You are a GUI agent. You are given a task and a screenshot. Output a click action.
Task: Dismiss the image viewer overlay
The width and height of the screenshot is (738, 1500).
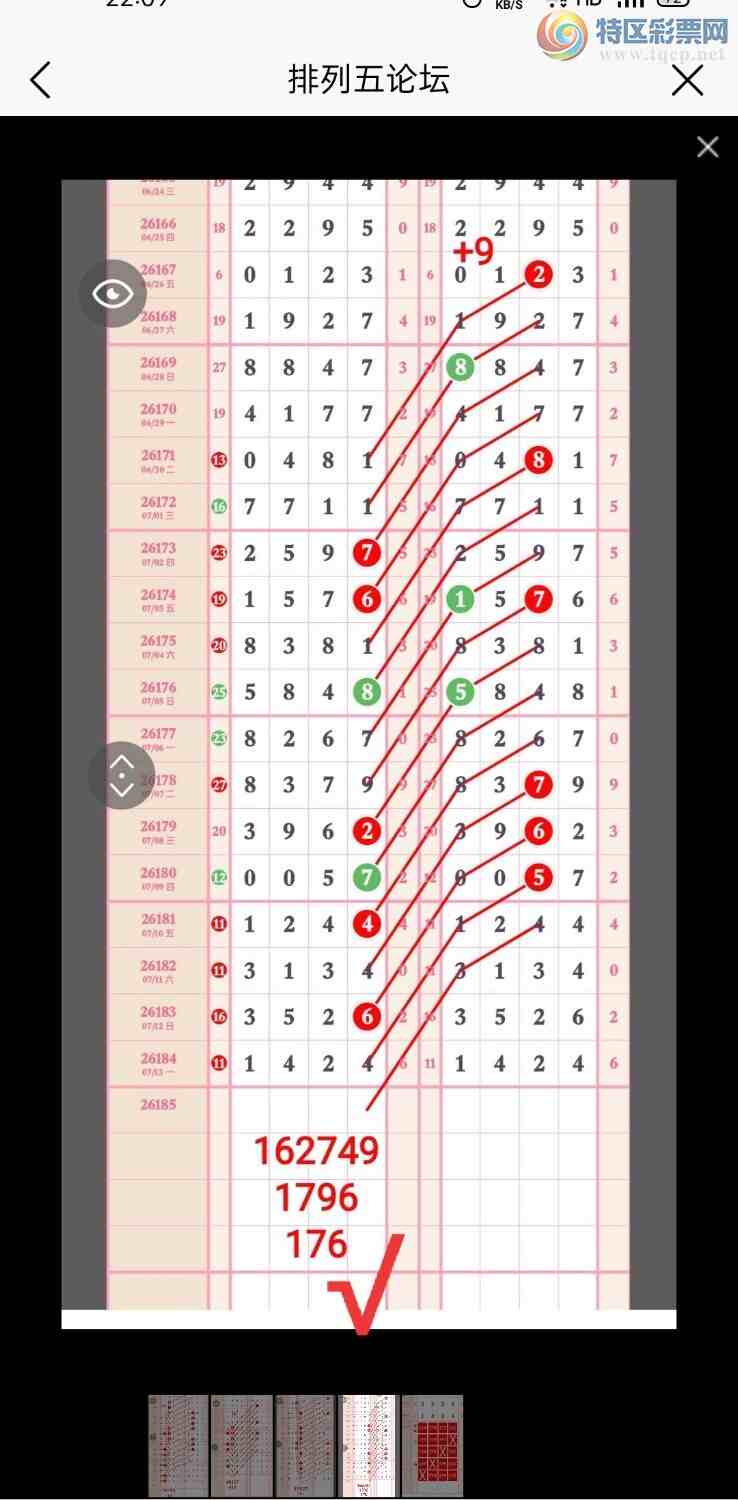(x=708, y=147)
